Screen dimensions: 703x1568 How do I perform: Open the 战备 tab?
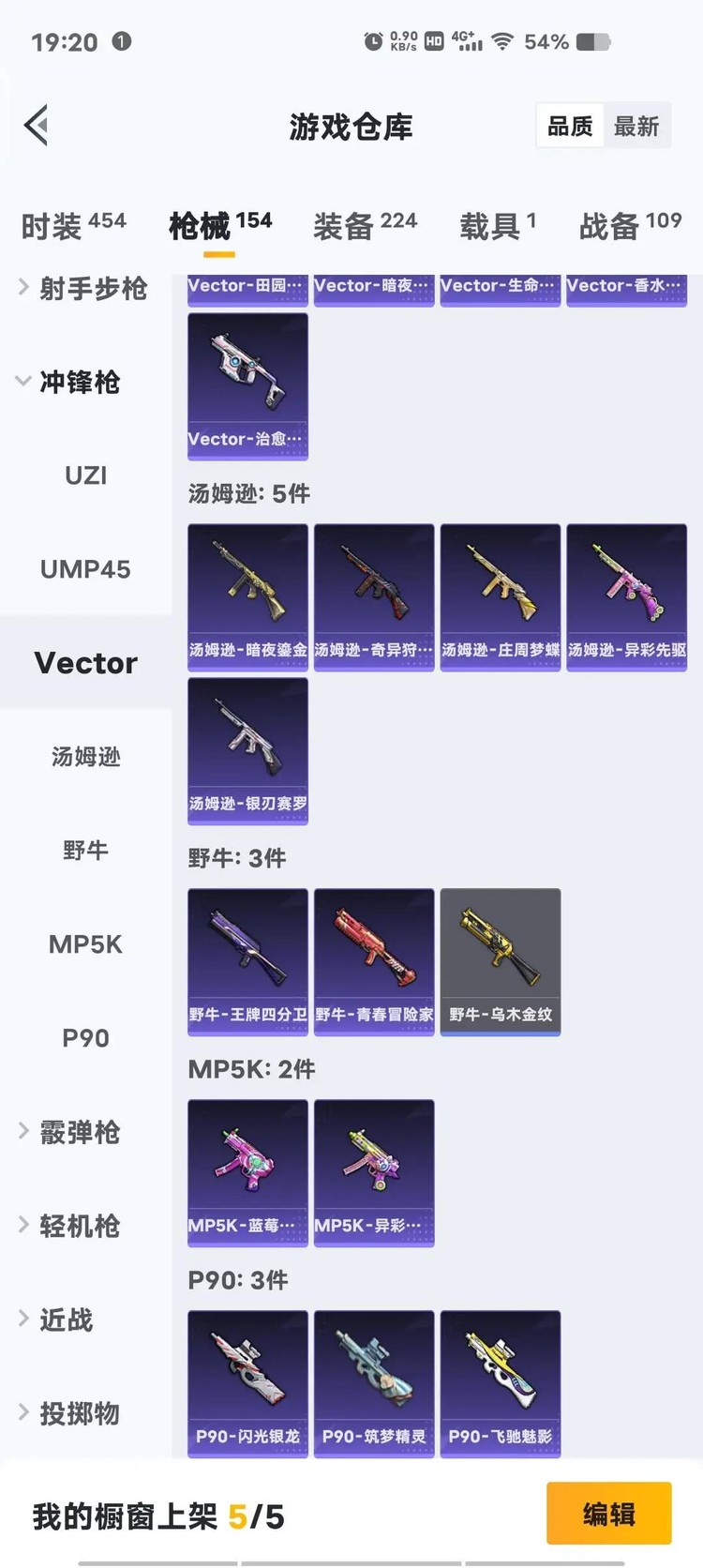pyautogui.click(x=630, y=225)
